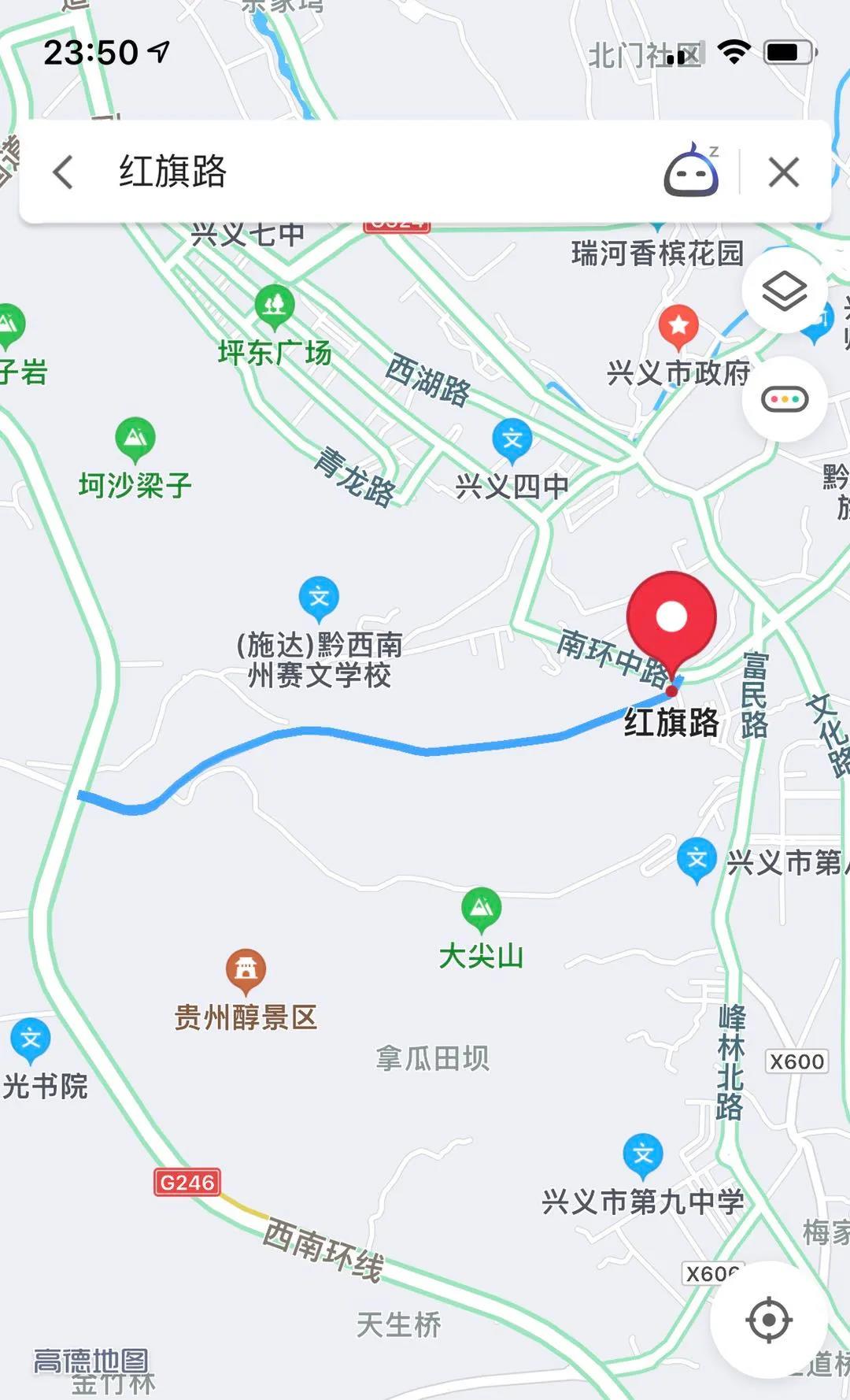This screenshot has height=1400, width=850.
Task: Open the 坷沙梁子 mountain marker
Action: [x=135, y=439]
